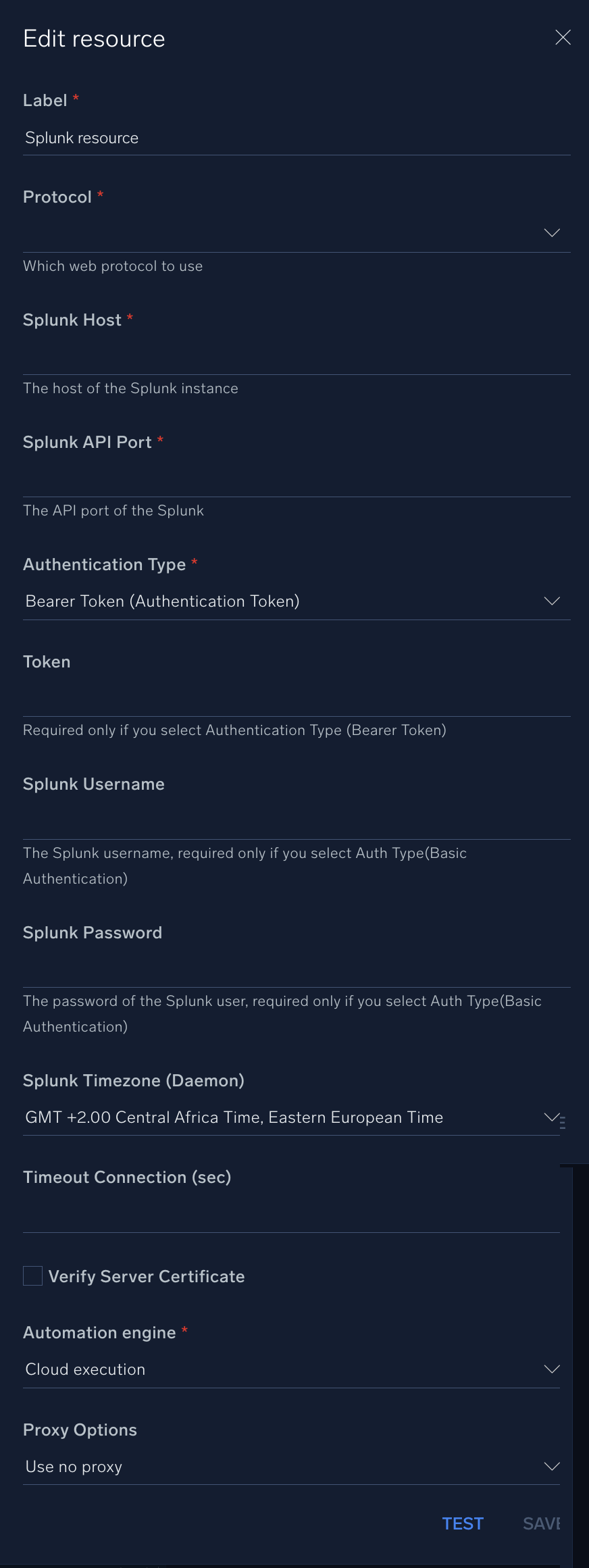Click the Splunk Timezone chevron arrow
The height and width of the screenshot is (1568, 589).
pos(550,1117)
